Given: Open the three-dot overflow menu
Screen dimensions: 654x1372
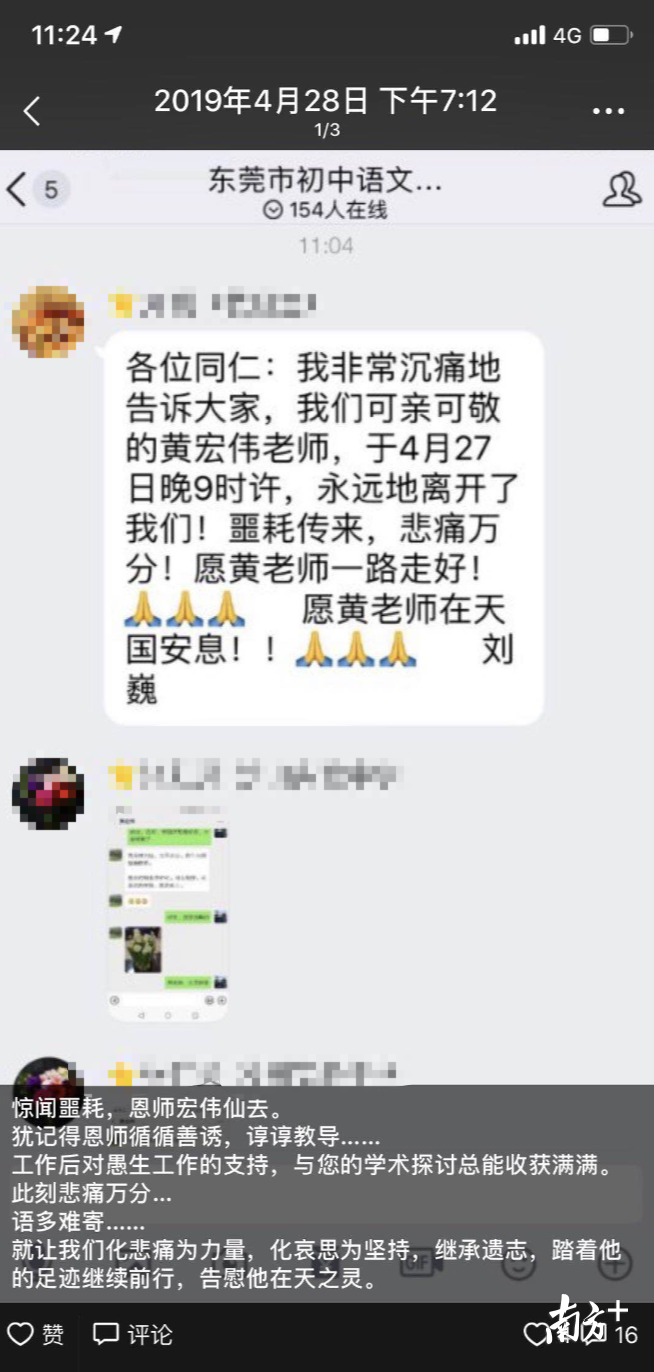Looking at the screenshot, I should click(x=608, y=110).
